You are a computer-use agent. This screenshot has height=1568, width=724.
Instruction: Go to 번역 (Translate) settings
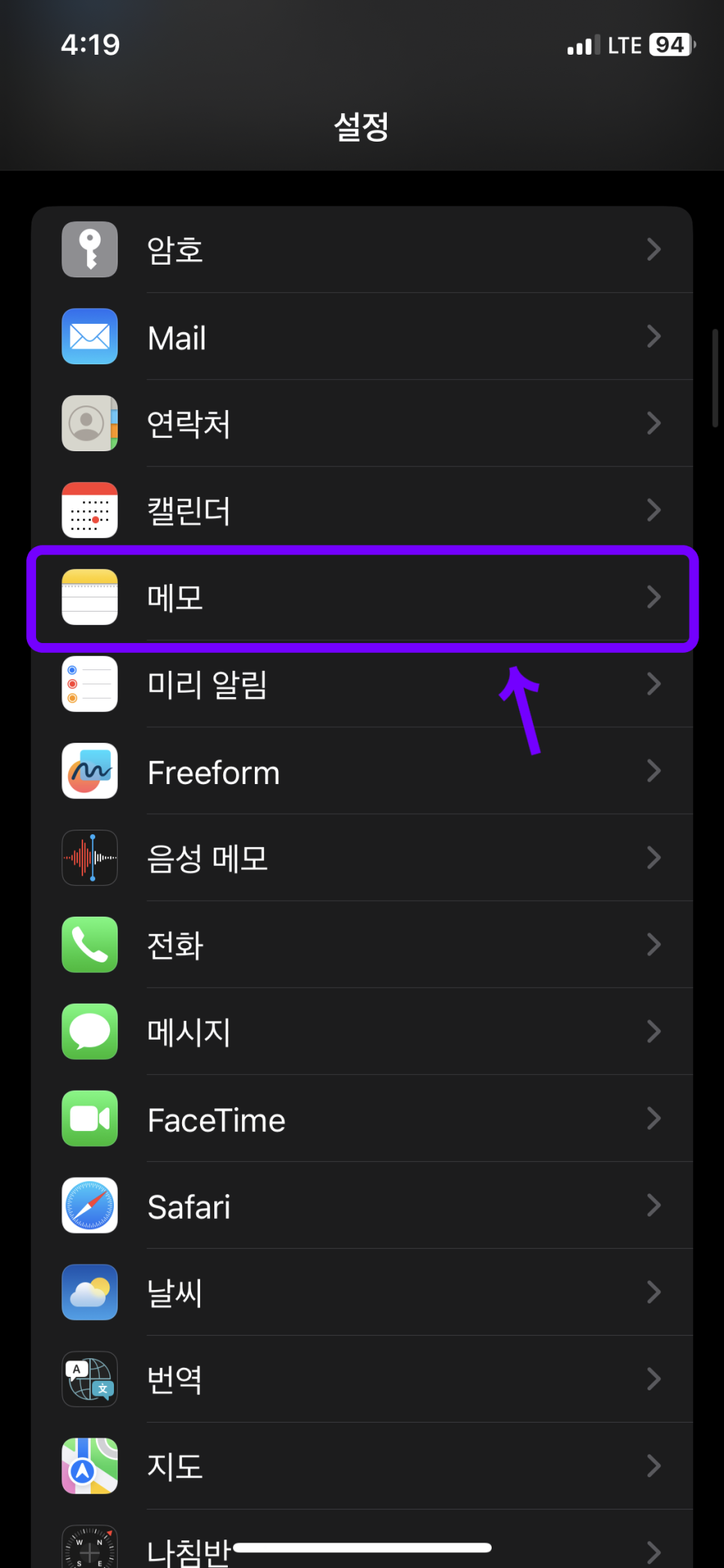361,1380
